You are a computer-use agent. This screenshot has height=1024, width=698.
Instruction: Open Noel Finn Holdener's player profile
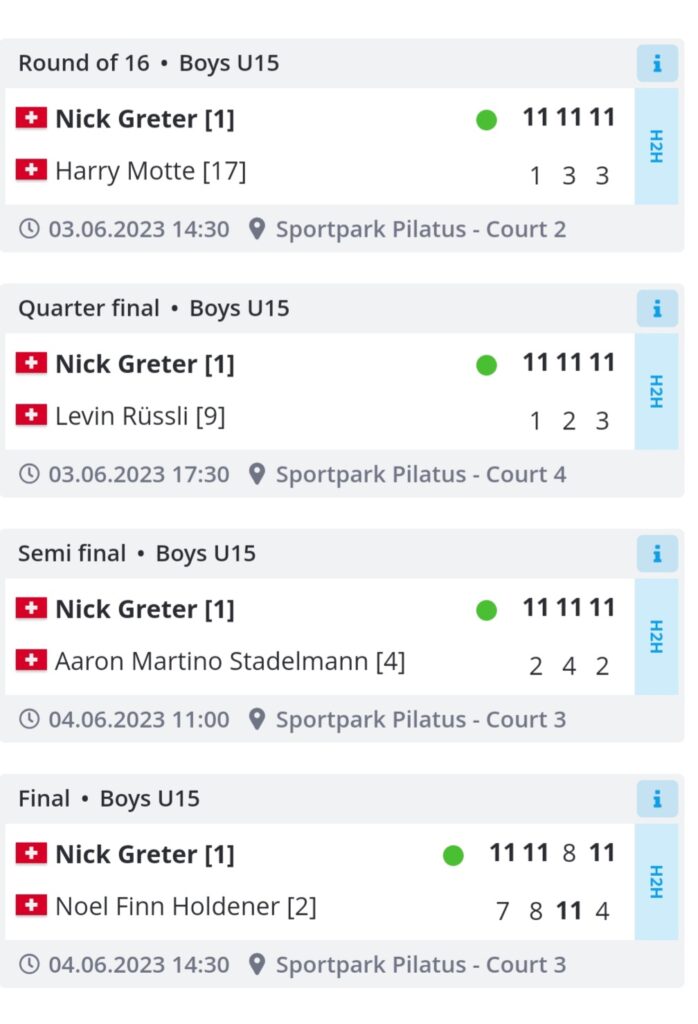click(x=185, y=906)
